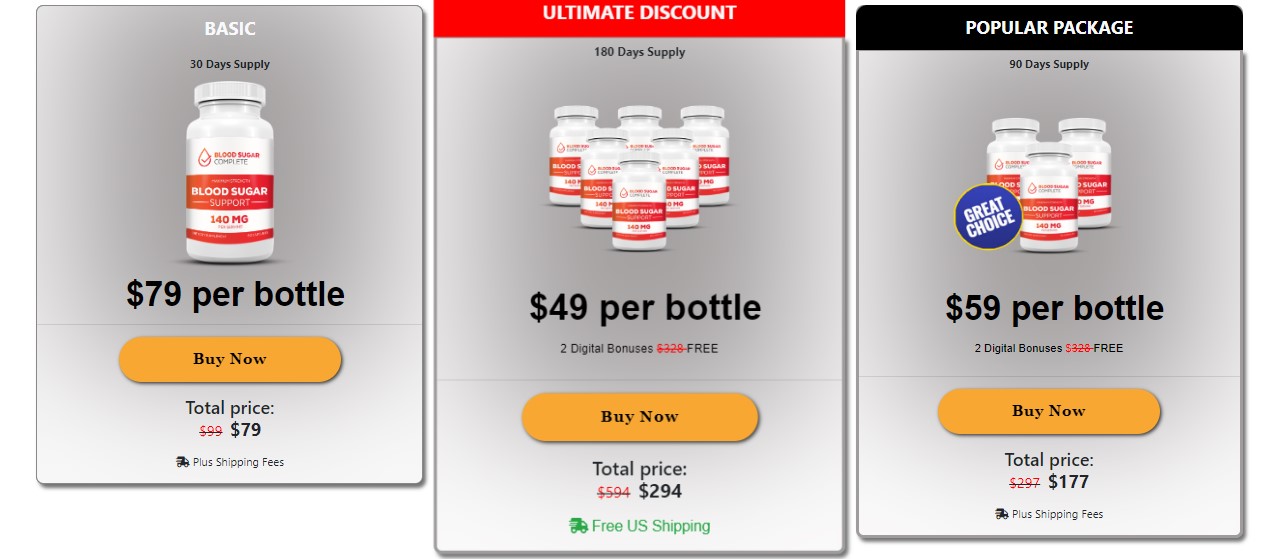Select Buy Now under the Popular Package
Image resolution: width=1271 pixels, height=559 pixels.
coord(1049,411)
